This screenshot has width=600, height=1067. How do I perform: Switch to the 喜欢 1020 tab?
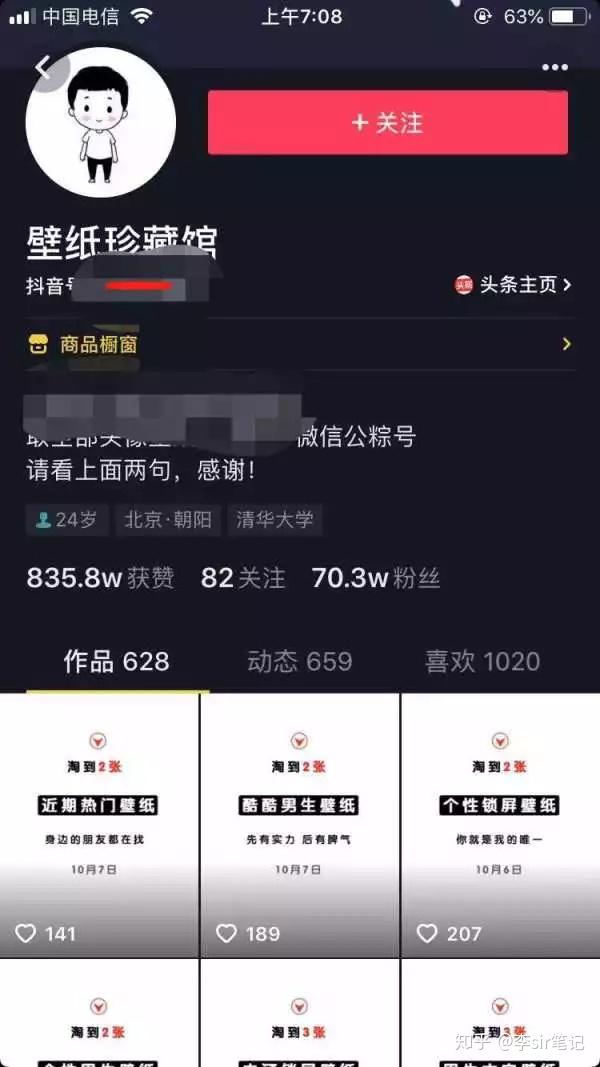[482, 661]
